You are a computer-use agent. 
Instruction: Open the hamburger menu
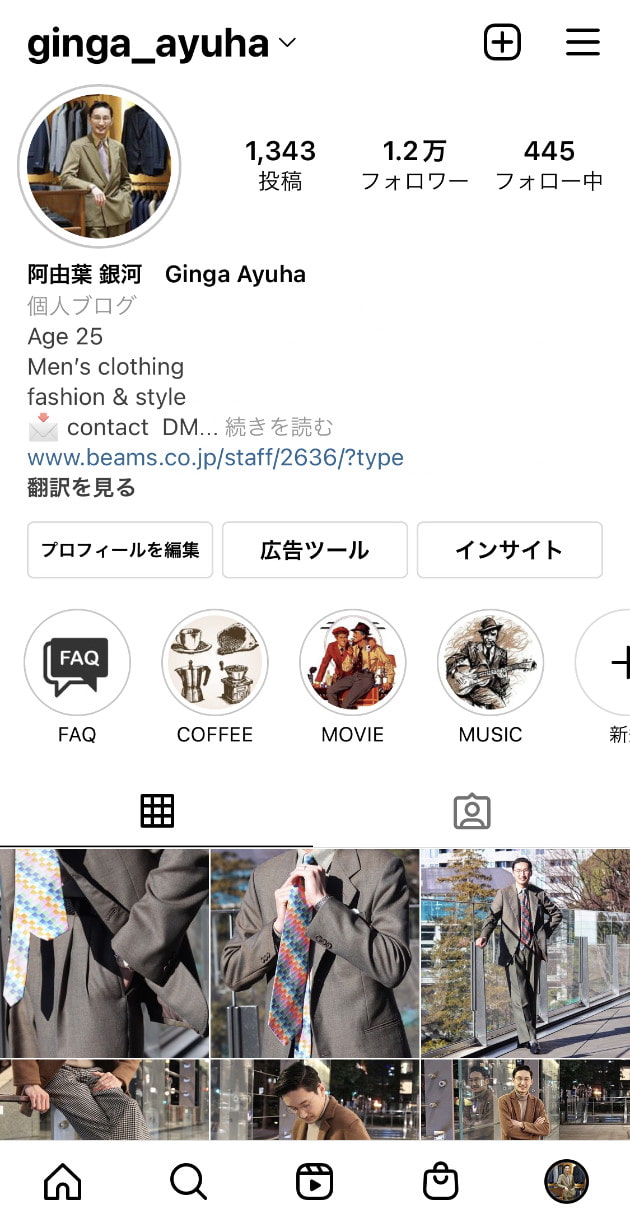582,42
